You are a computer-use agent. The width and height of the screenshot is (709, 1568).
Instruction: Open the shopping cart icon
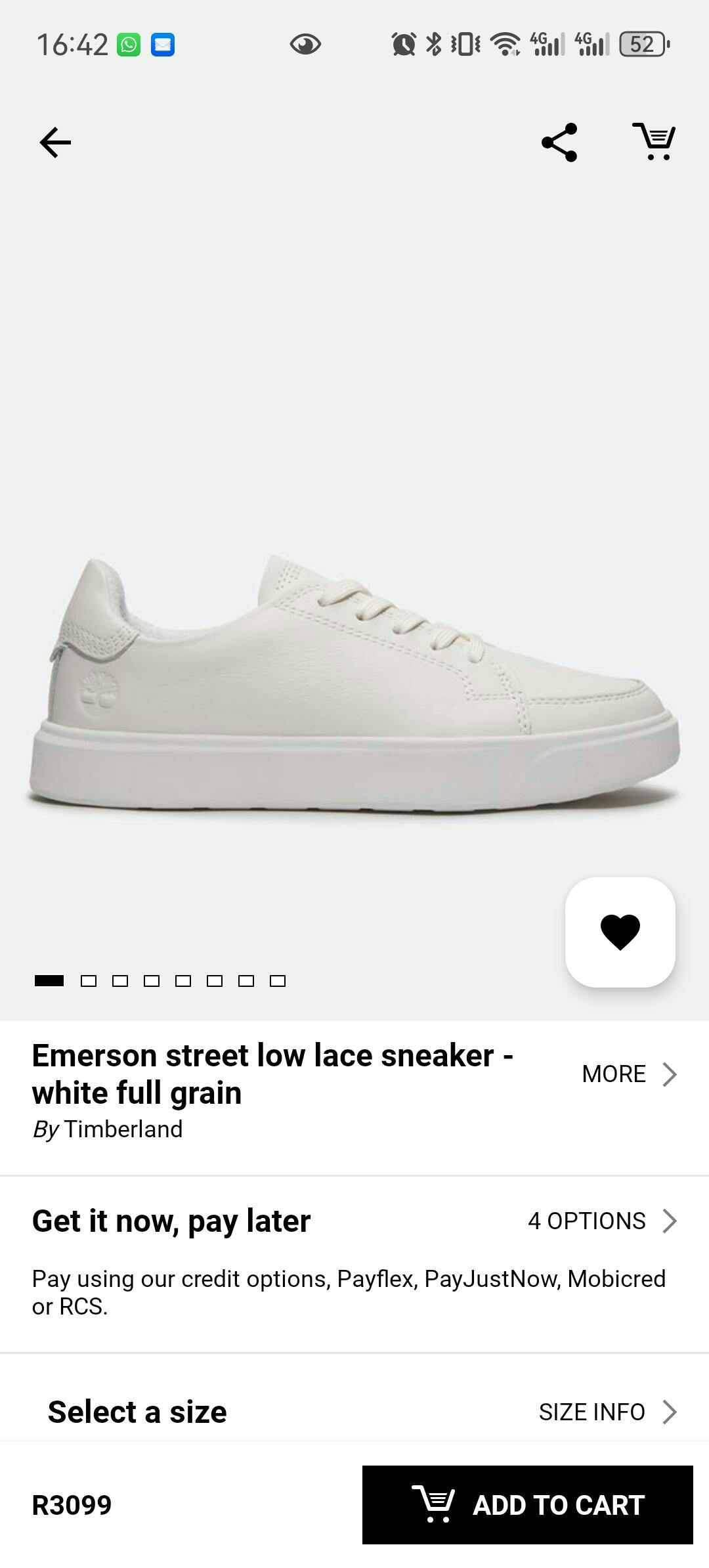654,141
